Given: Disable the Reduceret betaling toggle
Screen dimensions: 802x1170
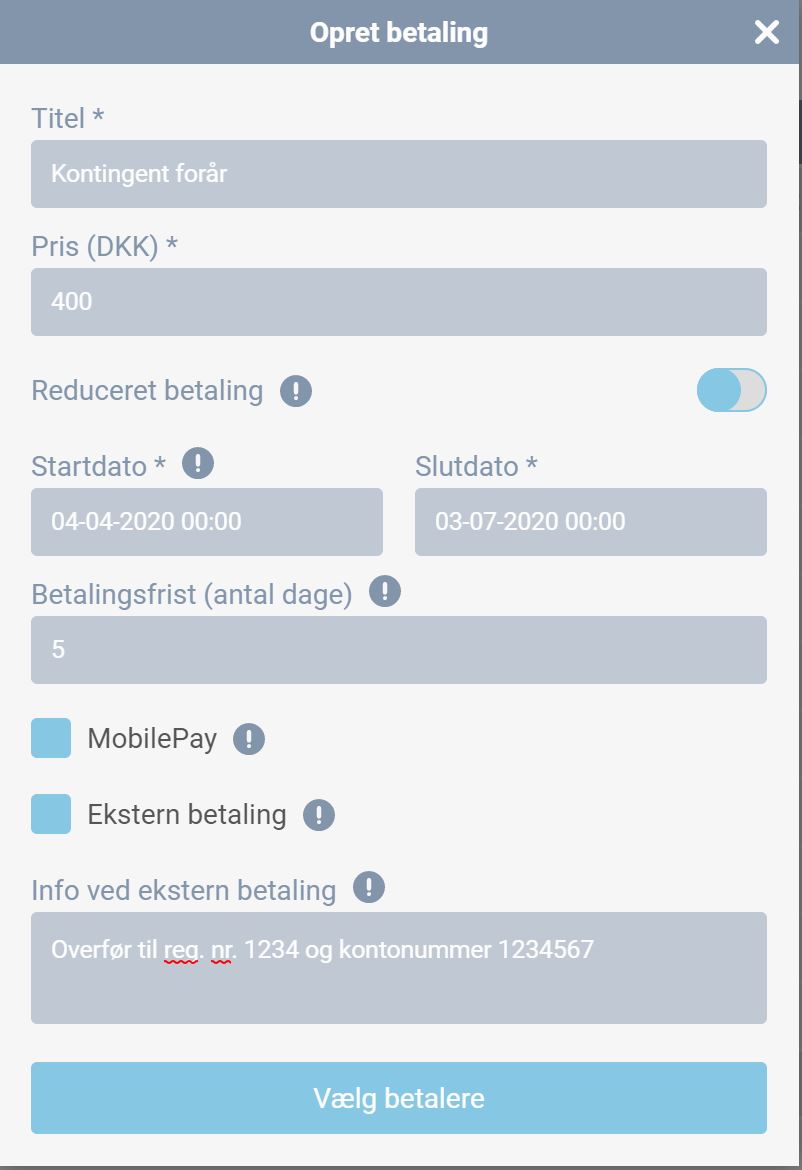Looking at the screenshot, I should pos(732,390).
